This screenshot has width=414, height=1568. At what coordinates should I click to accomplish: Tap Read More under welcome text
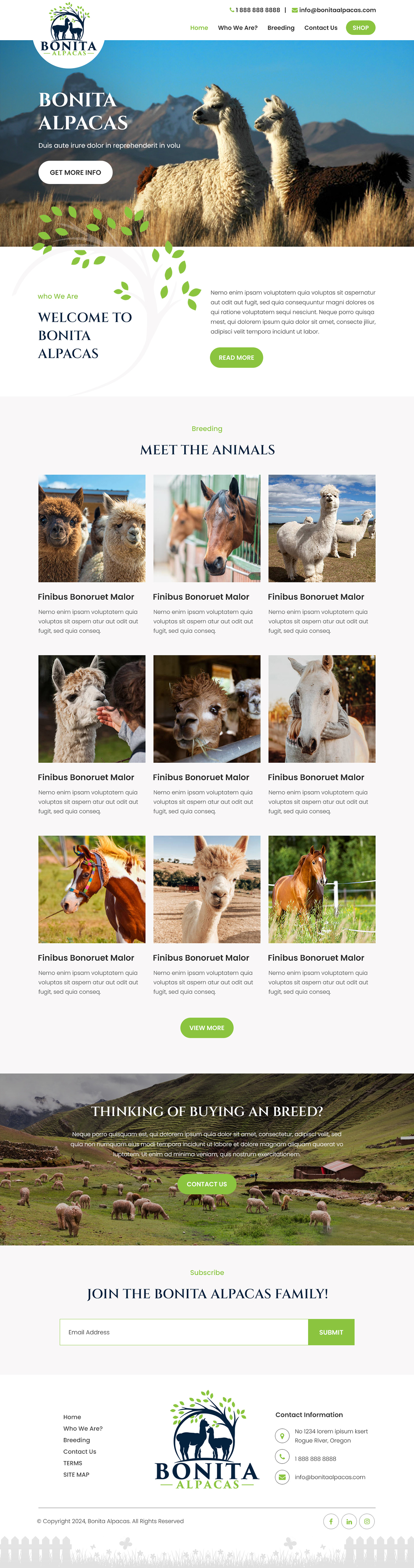(236, 357)
